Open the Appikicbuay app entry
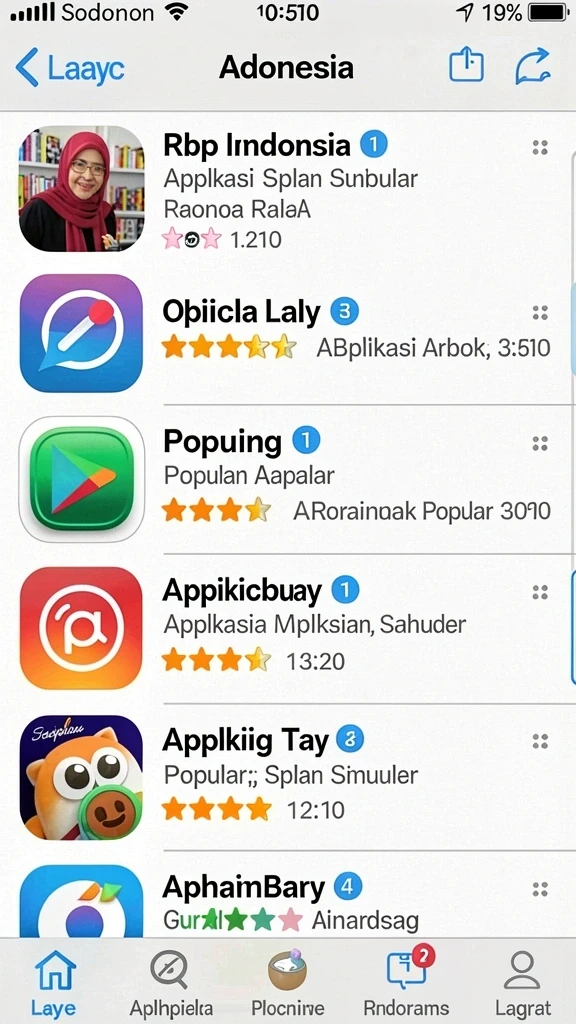Viewport: 576px width, 1024px height. [x=288, y=628]
